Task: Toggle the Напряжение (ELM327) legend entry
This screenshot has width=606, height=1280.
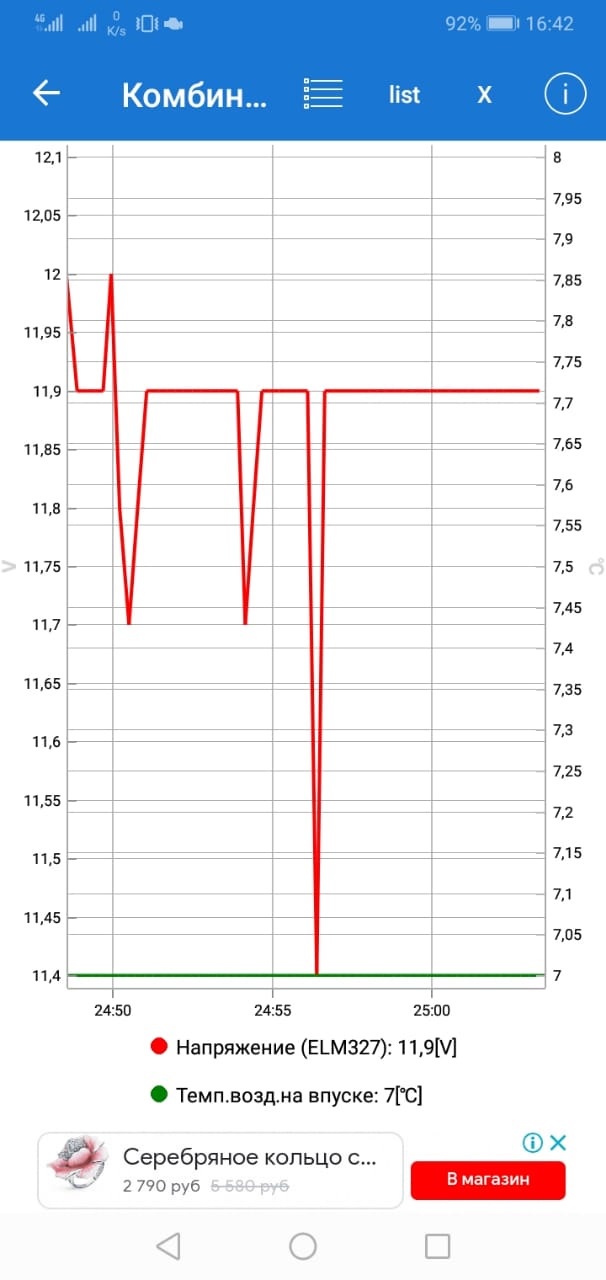Action: (304, 1048)
